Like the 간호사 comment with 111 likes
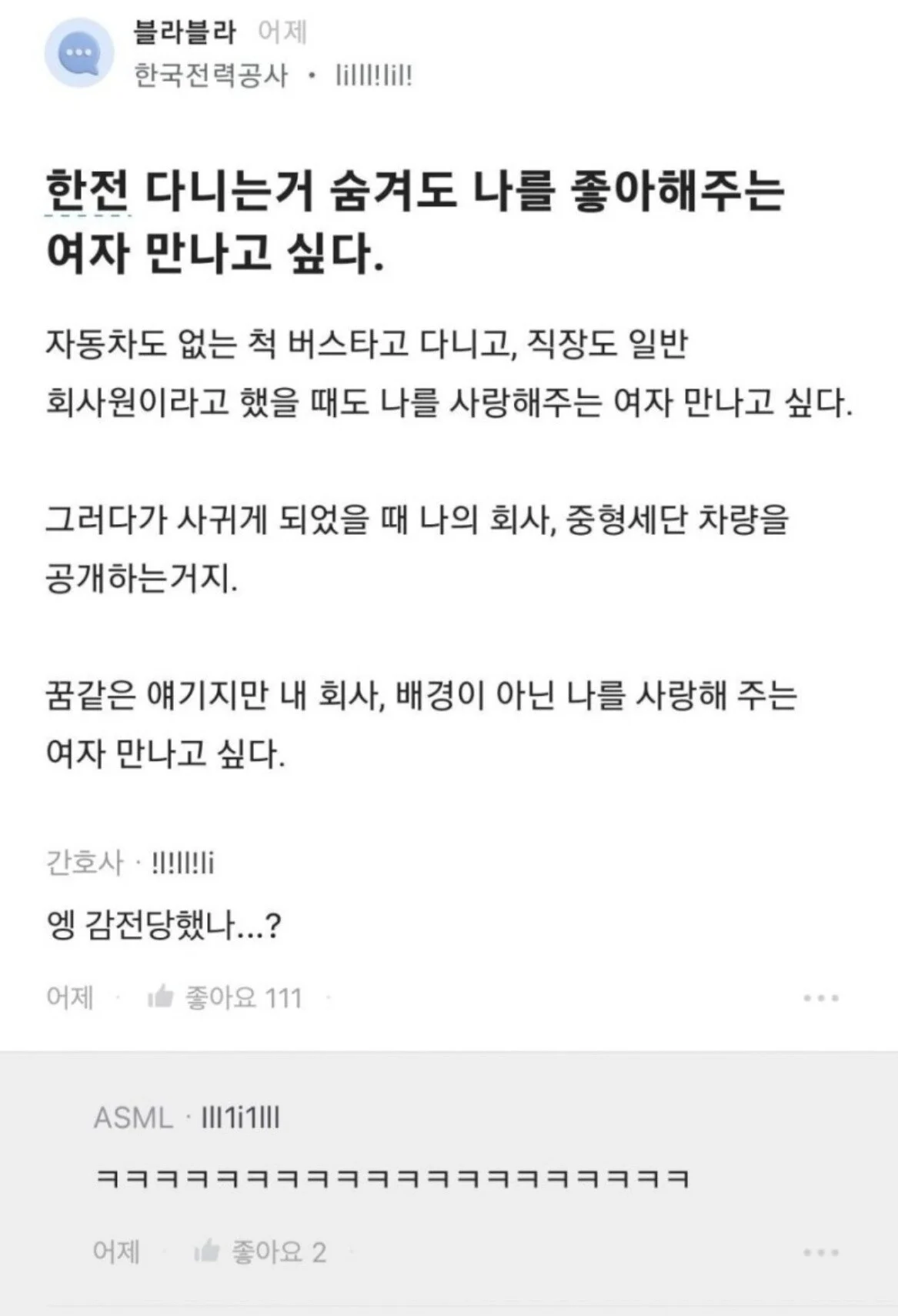Viewport: 898px width, 1316px height. pos(223,997)
